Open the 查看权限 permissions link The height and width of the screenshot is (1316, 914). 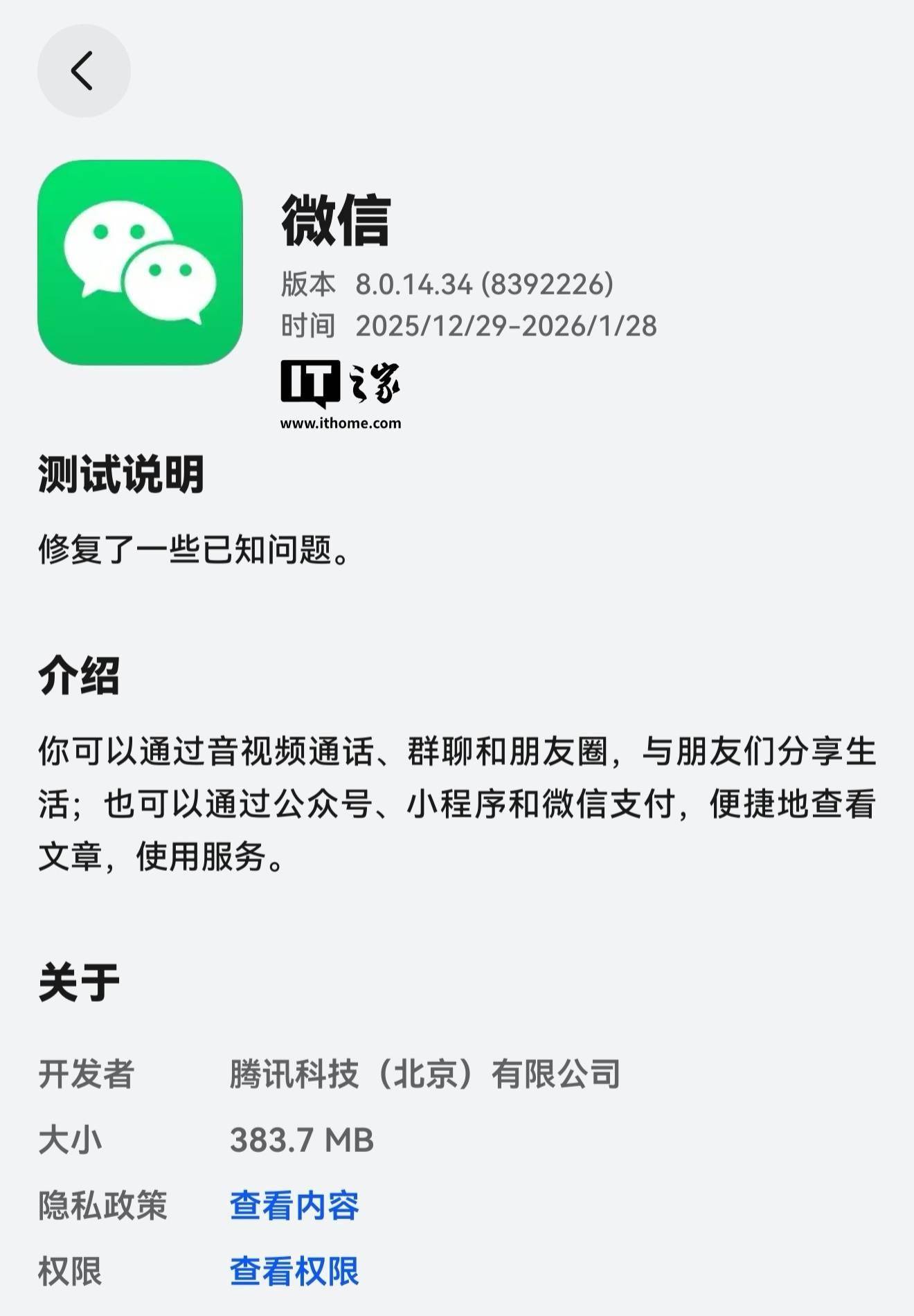coord(294,1271)
